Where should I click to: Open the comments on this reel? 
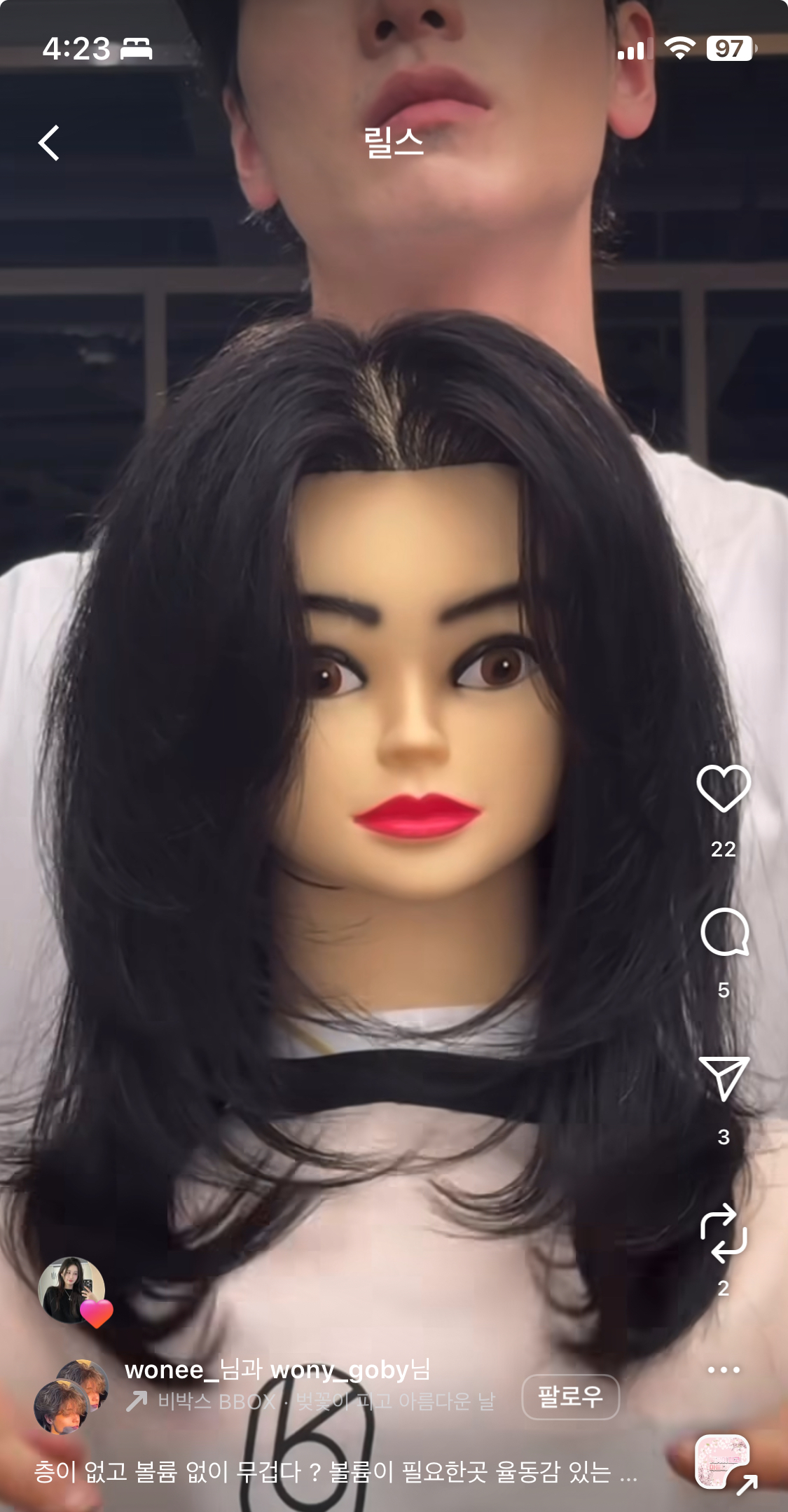tap(724, 932)
